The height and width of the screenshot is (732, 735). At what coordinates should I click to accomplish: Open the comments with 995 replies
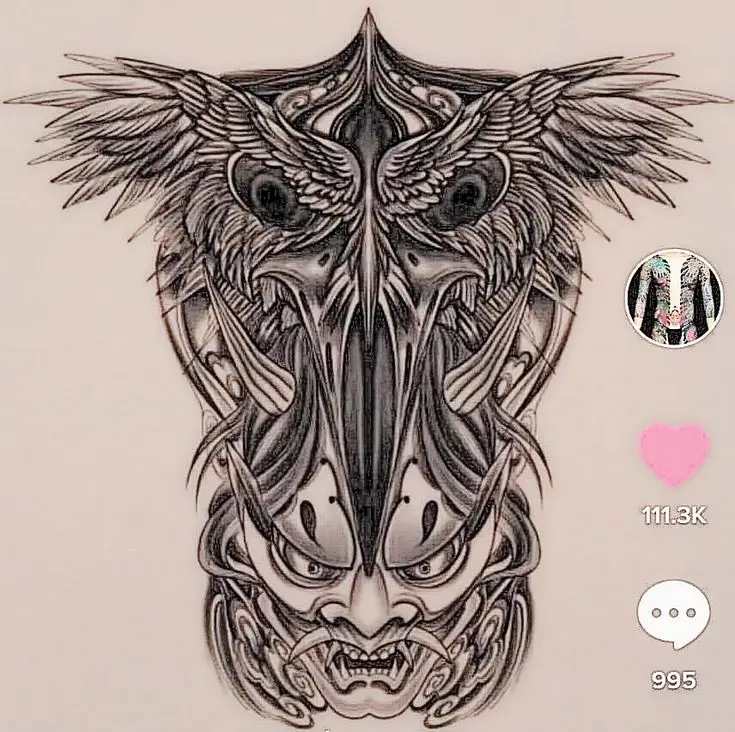pyautogui.click(x=673, y=613)
